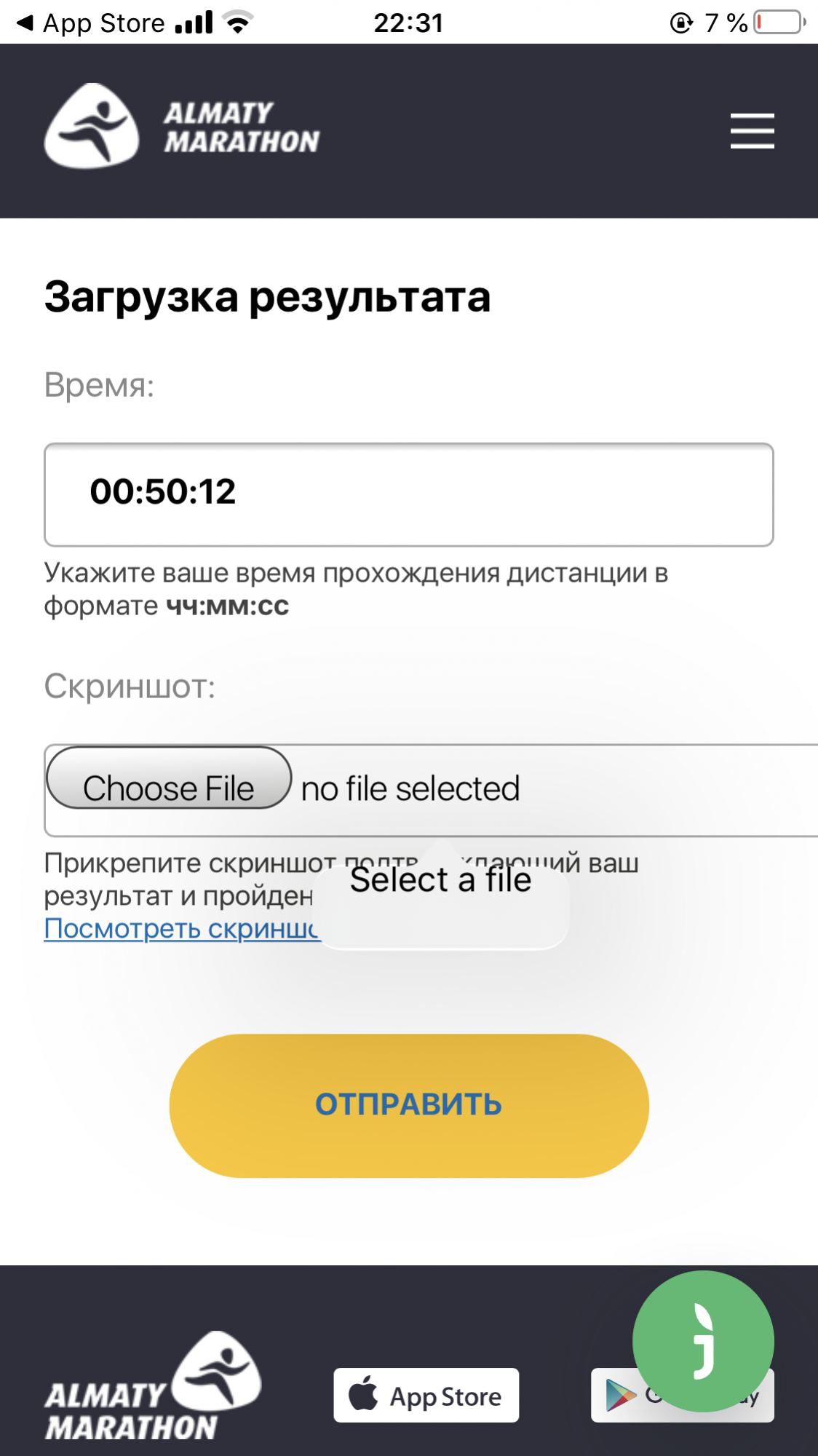Edit the time field showing 00:50:12
Image resolution: width=818 pixels, height=1456 pixels.
point(408,494)
